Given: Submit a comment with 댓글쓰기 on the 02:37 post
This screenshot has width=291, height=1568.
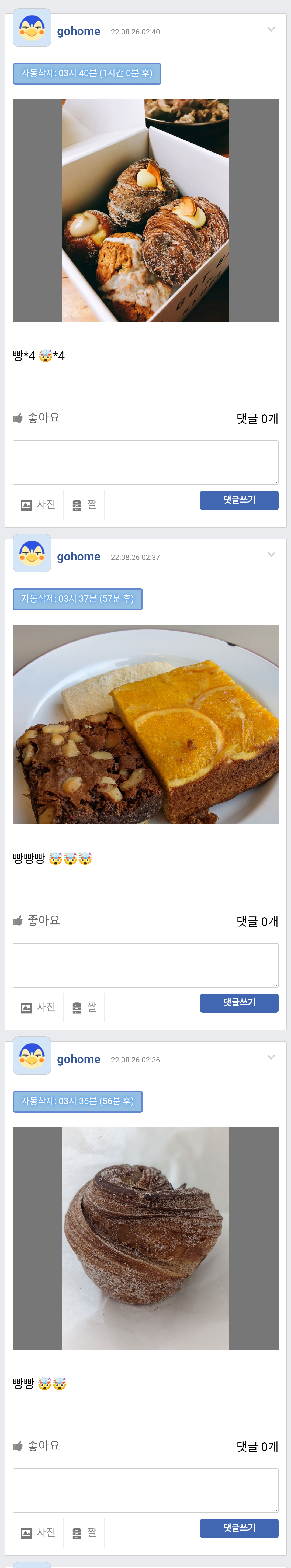Looking at the screenshot, I should coord(239,1002).
